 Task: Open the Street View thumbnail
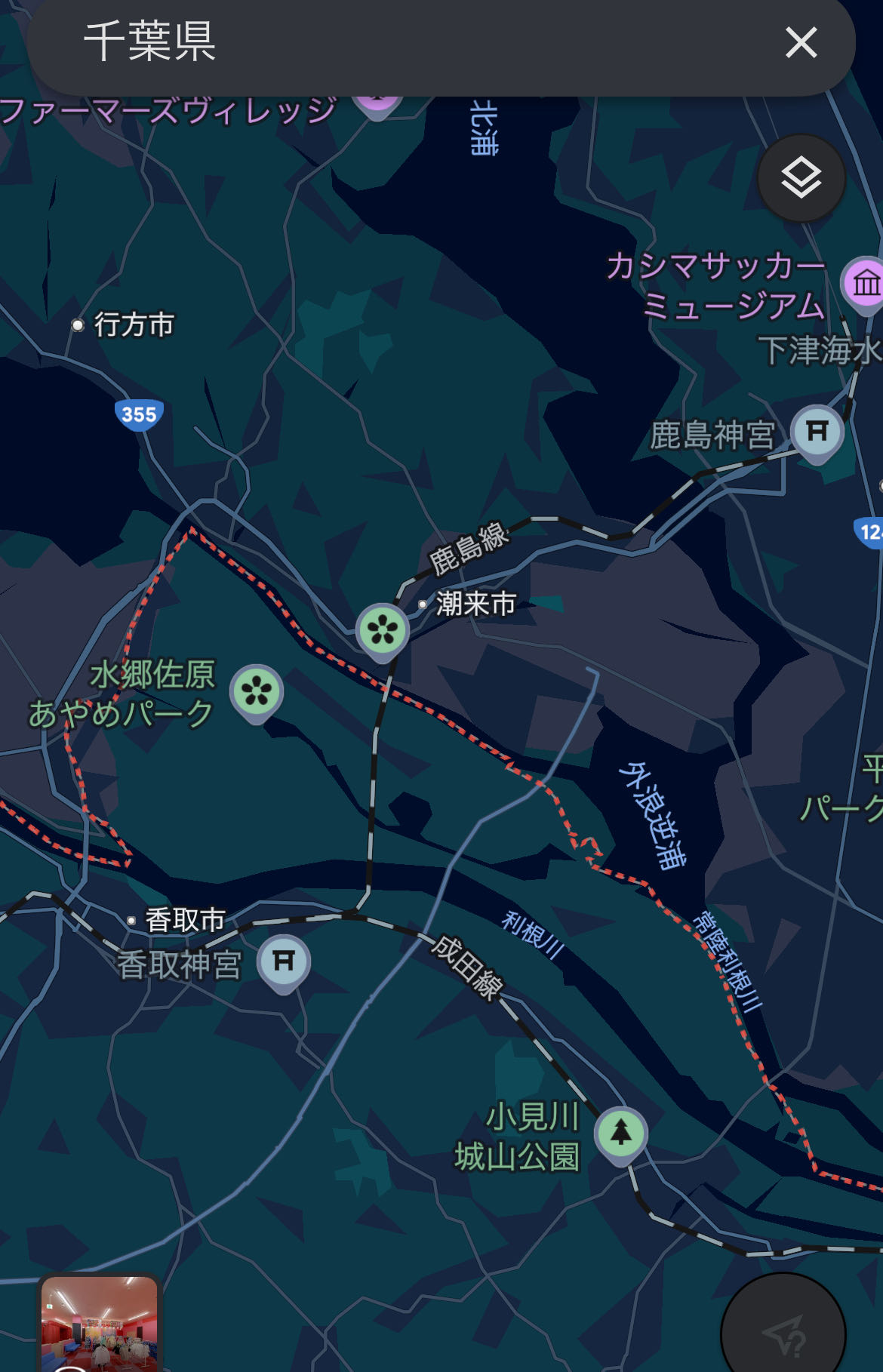coord(99,1324)
